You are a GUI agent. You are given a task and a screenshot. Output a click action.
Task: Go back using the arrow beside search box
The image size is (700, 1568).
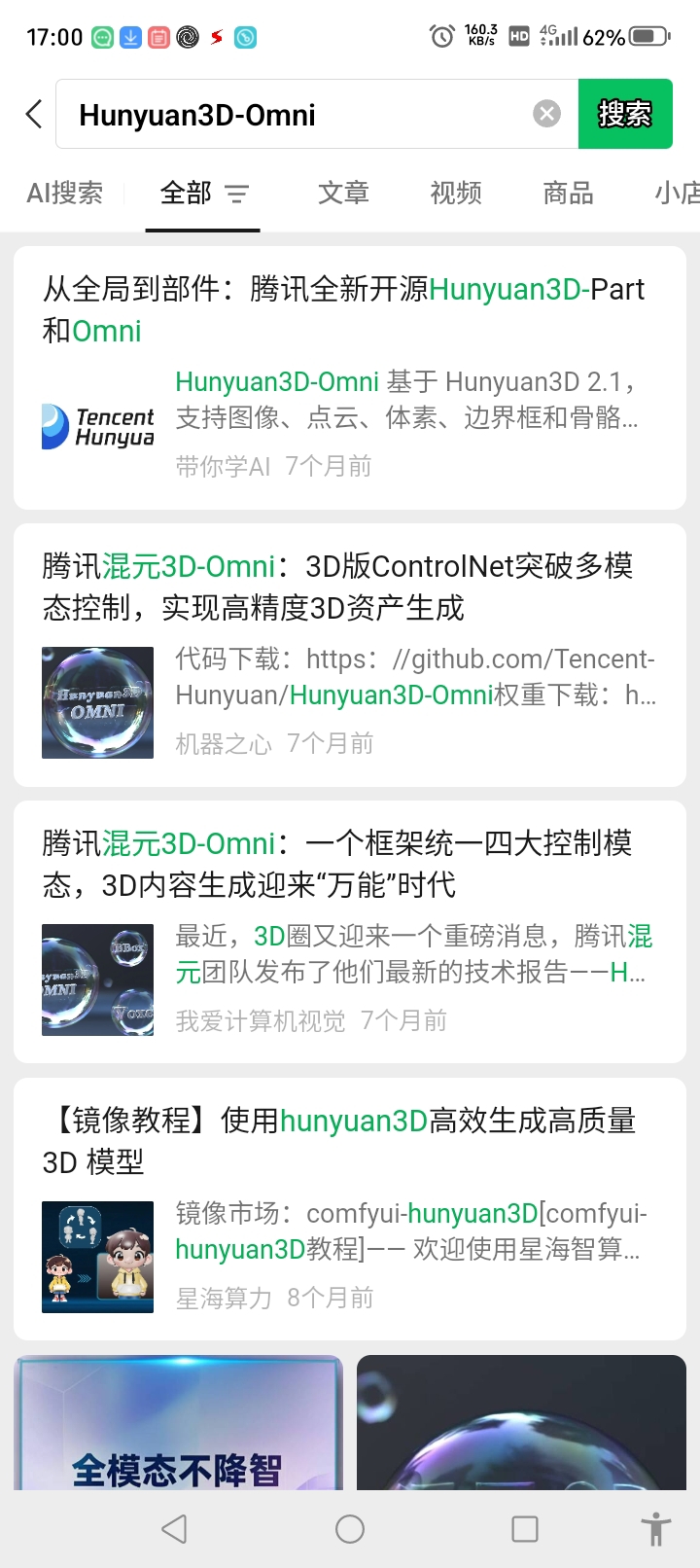point(34,114)
